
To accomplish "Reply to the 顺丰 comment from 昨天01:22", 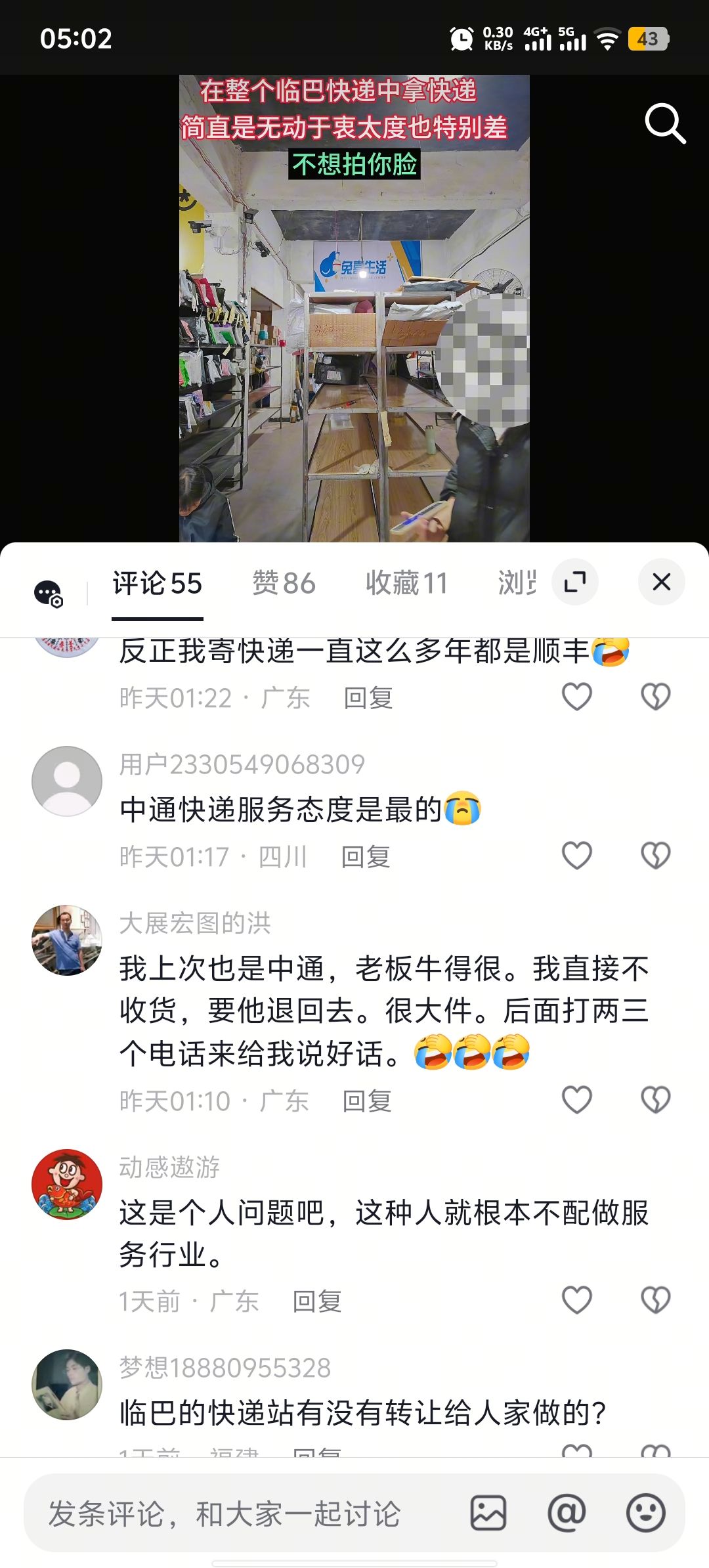I will point(368,698).
